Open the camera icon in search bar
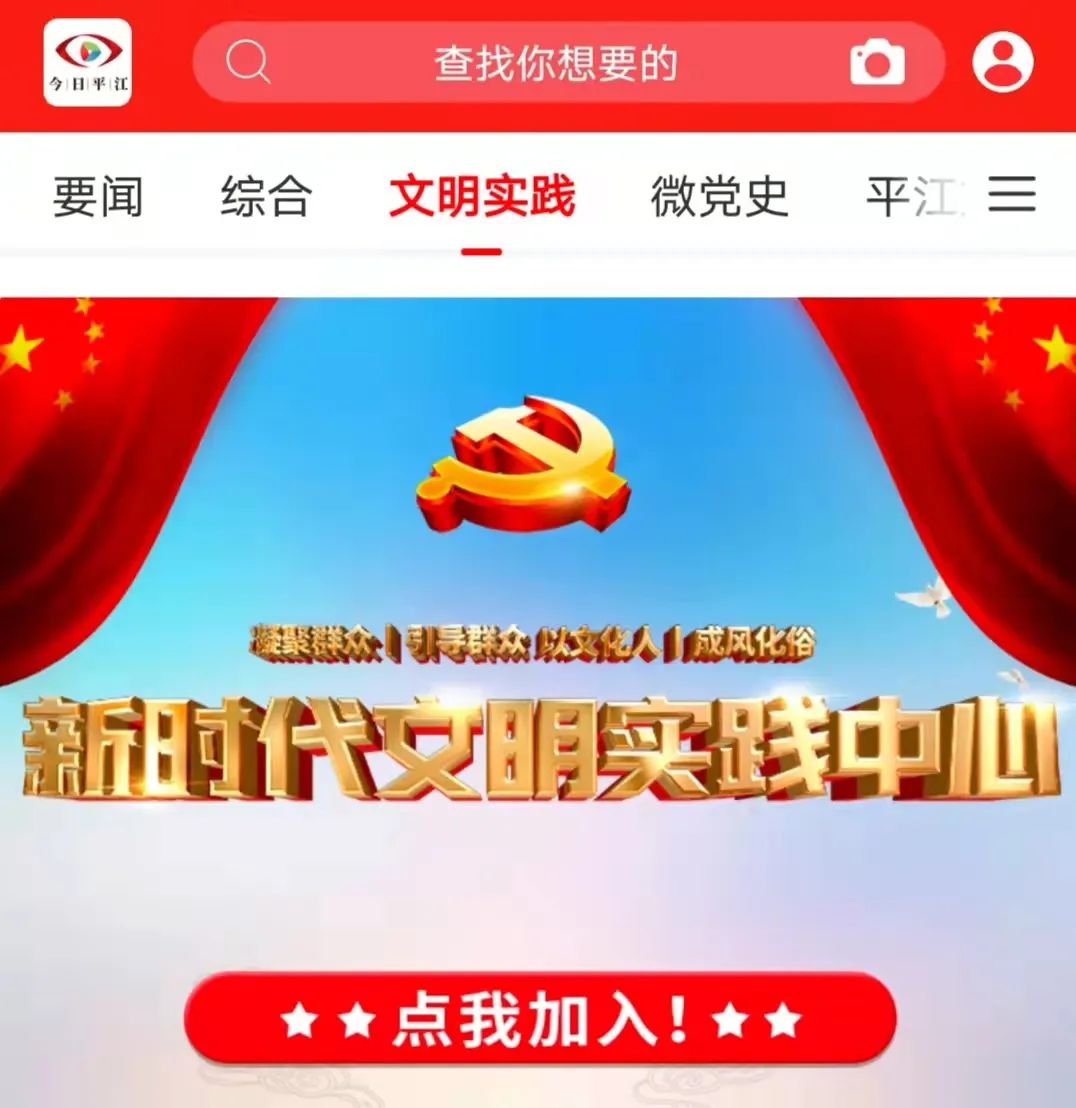Image resolution: width=1076 pixels, height=1108 pixels. 877,64
